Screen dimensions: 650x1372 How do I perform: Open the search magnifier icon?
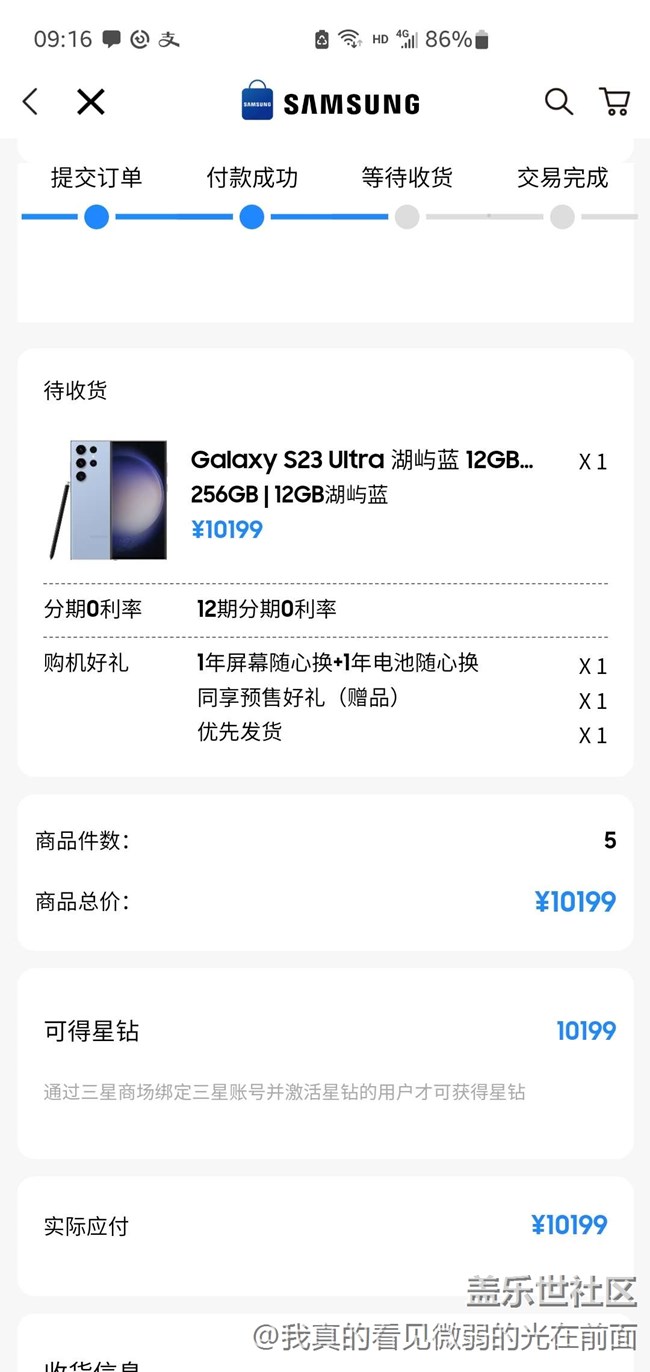click(558, 101)
